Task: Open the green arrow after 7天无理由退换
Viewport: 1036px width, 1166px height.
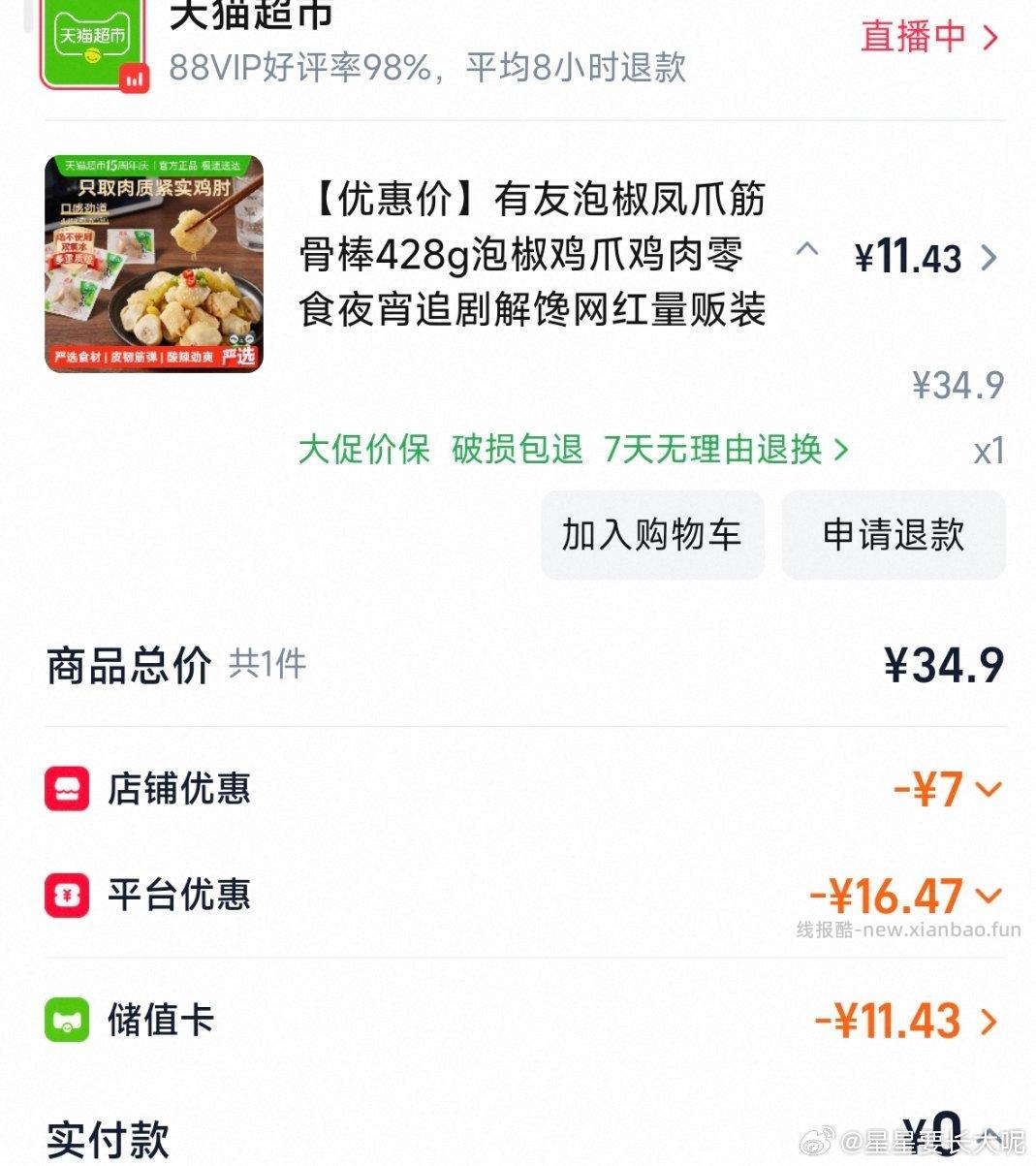Action: click(840, 449)
